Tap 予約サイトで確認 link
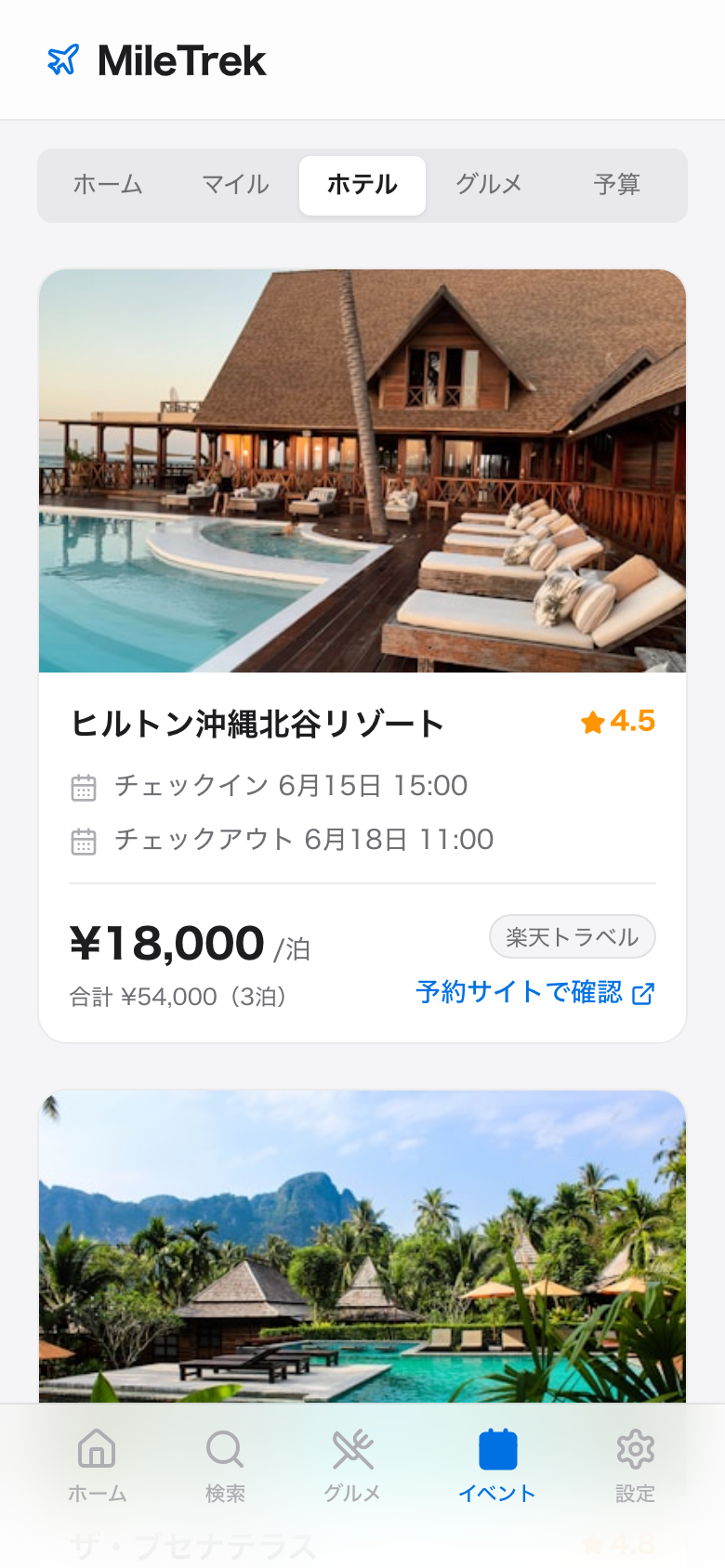The image size is (725, 1568). click(535, 993)
